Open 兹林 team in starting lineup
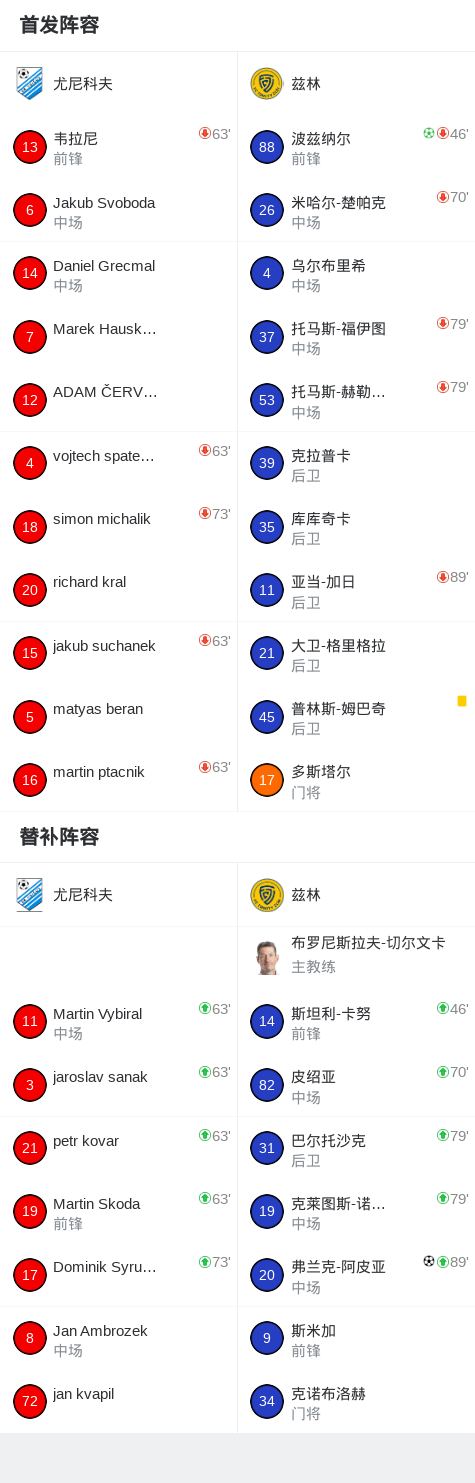 pyautogui.click(x=356, y=84)
